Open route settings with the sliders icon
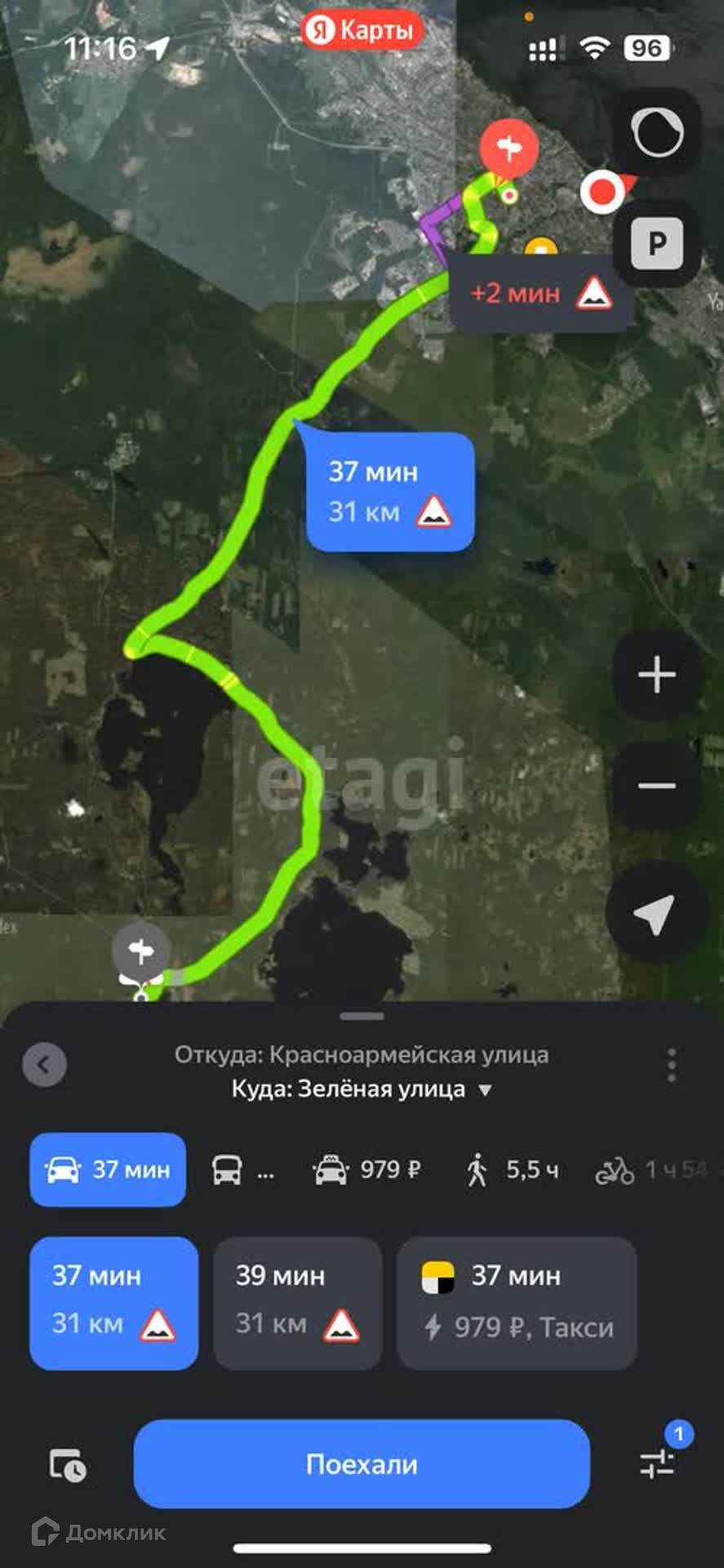Image resolution: width=724 pixels, height=1568 pixels. pyautogui.click(x=658, y=1462)
